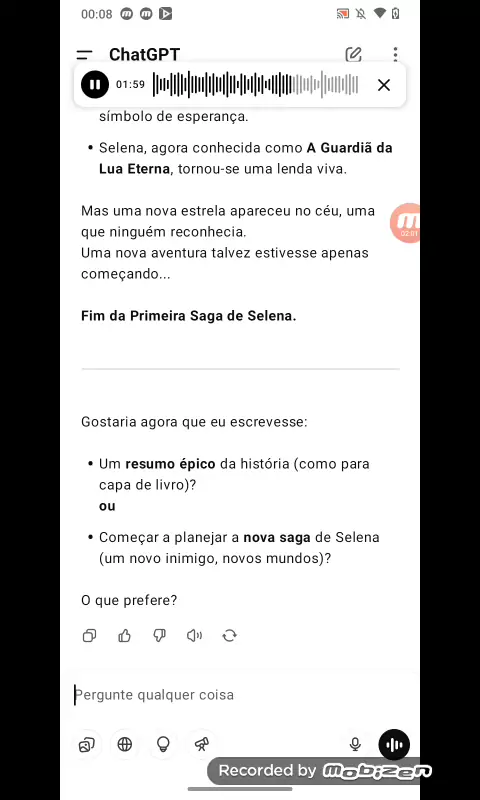Start voice mode
480x800 pixels.
(x=394, y=745)
